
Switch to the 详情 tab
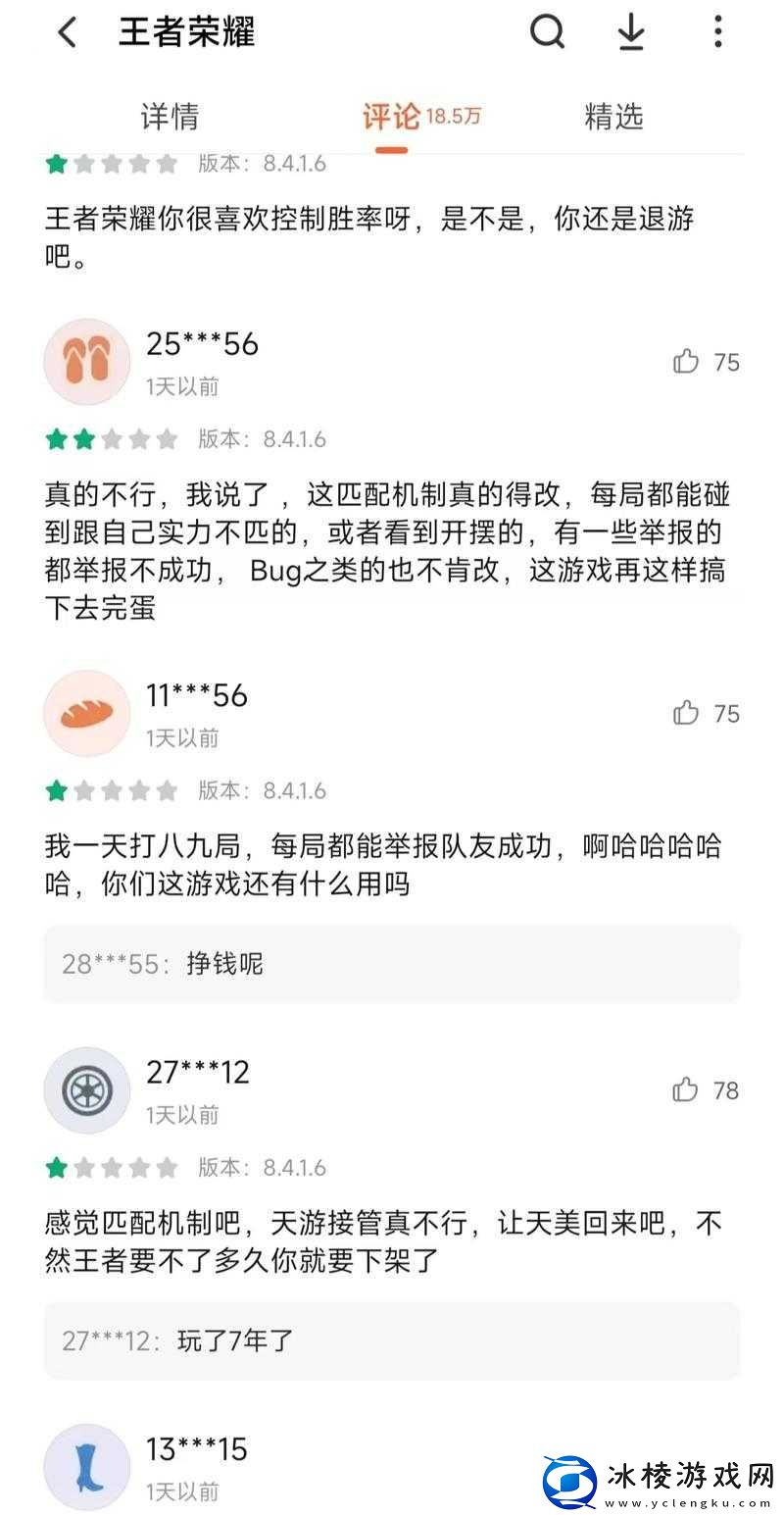point(170,117)
